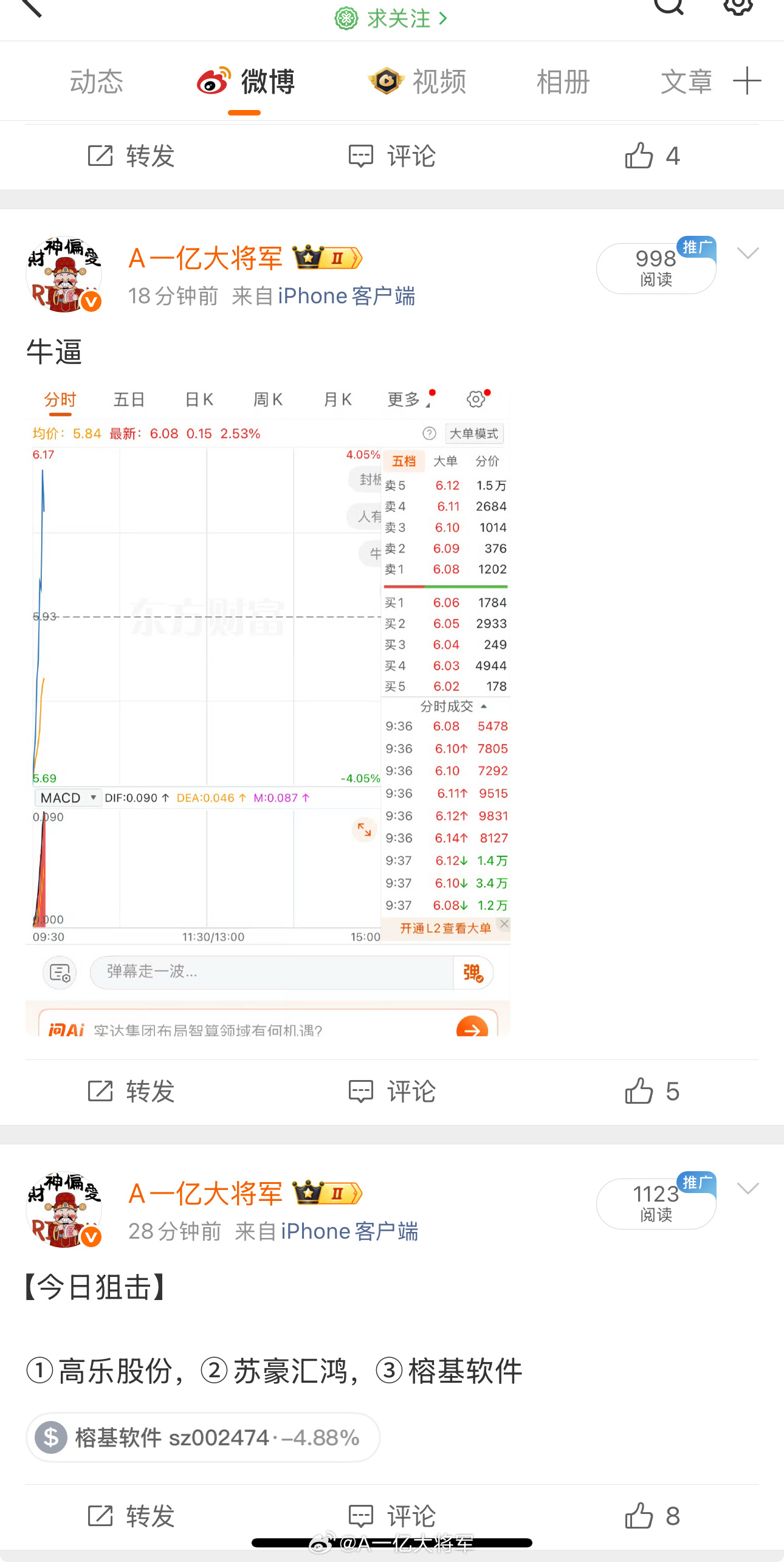The image size is (784, 1562).
Task: Expand the options chevron on the 牛逼 post
Action: tap(748, 253)
